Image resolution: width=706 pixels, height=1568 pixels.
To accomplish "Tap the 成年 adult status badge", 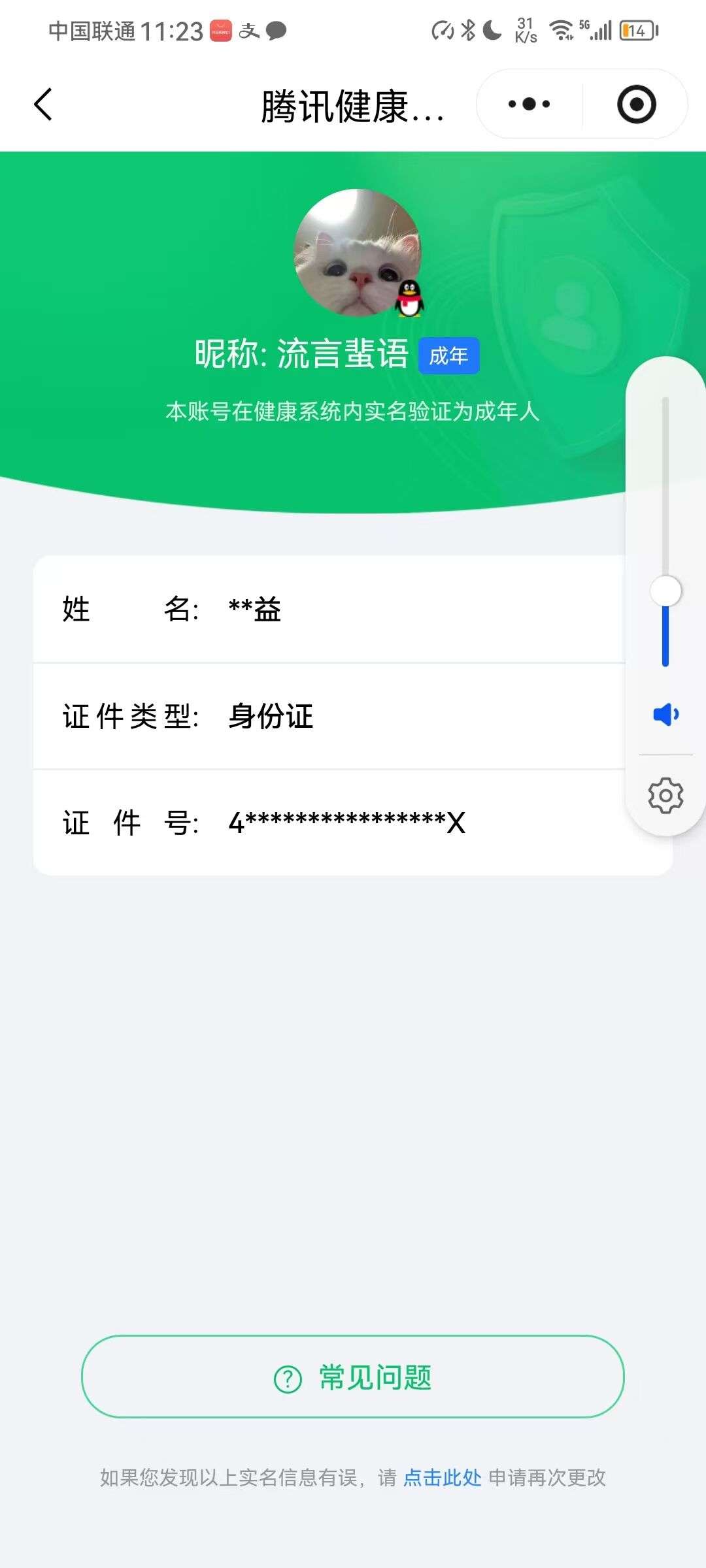I will (x=450, y=356).
